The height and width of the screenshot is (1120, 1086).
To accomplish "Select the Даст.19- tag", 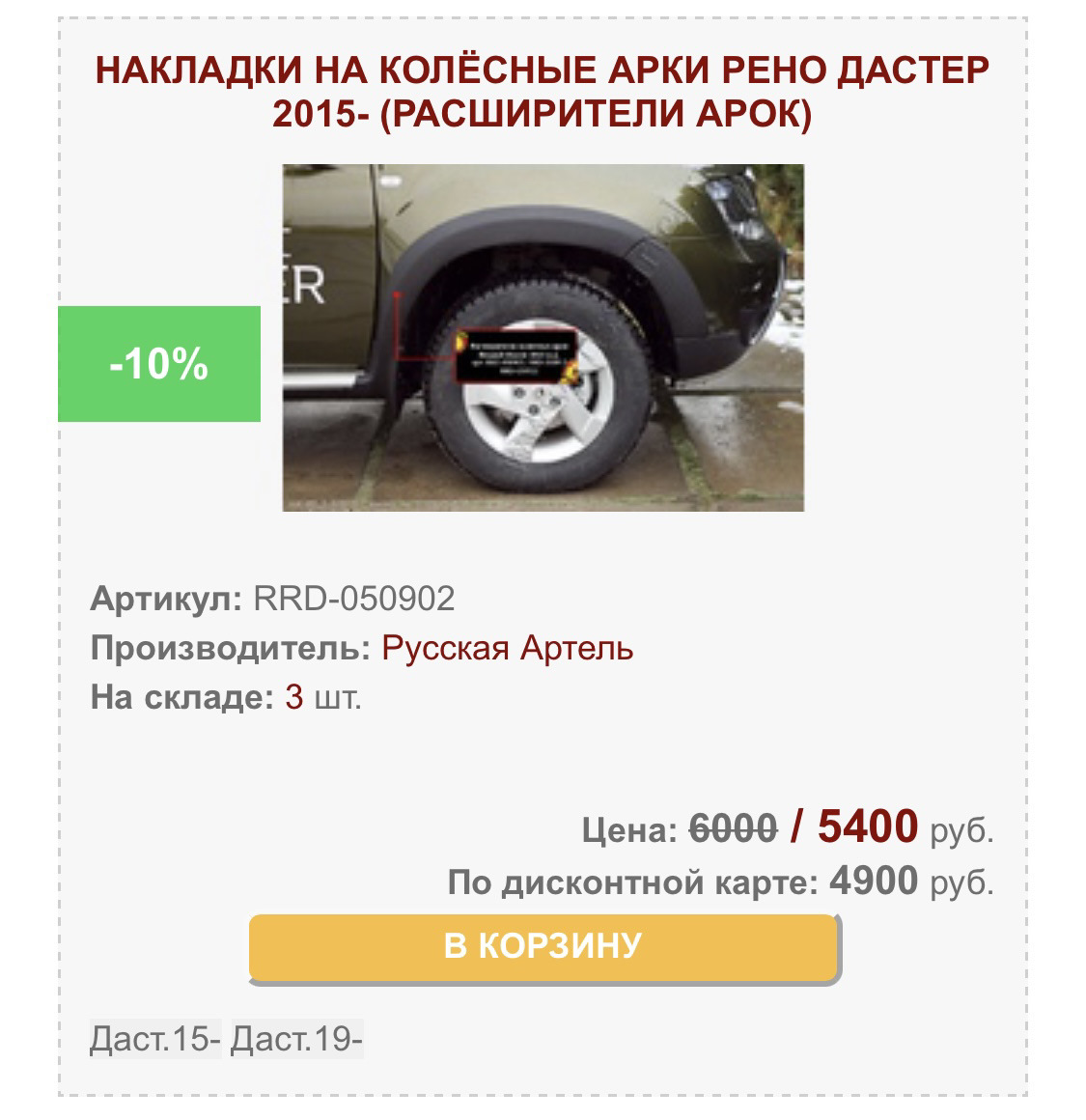I will click(296, 1040).
